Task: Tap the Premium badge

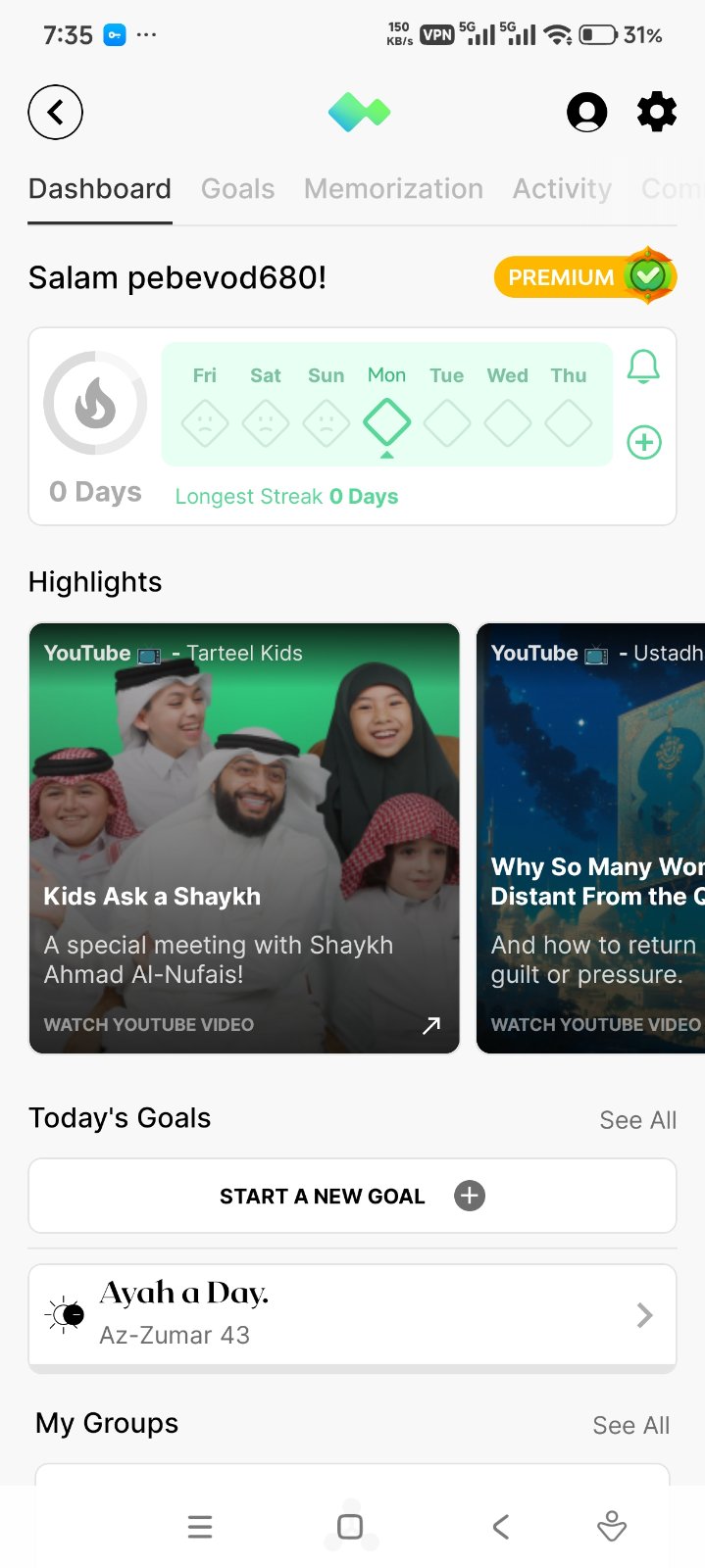Action: 584,277
